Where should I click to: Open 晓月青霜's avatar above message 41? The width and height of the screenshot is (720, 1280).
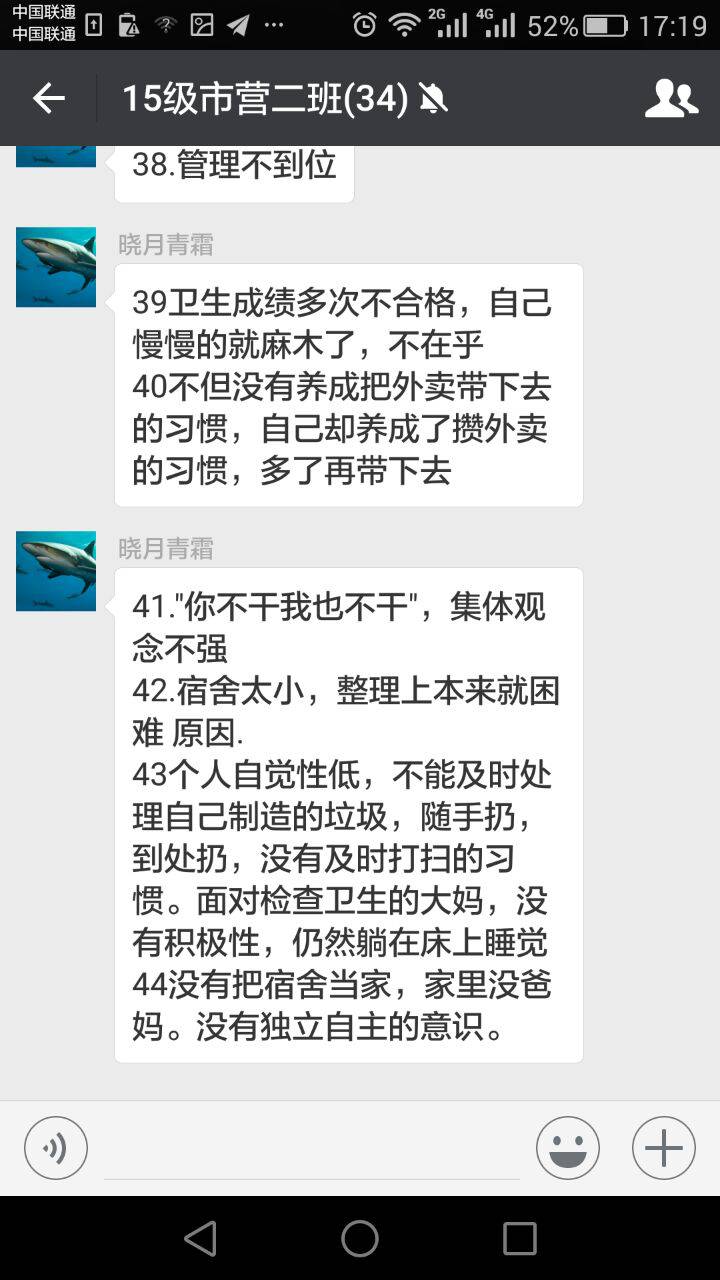[x=56, y=571]
